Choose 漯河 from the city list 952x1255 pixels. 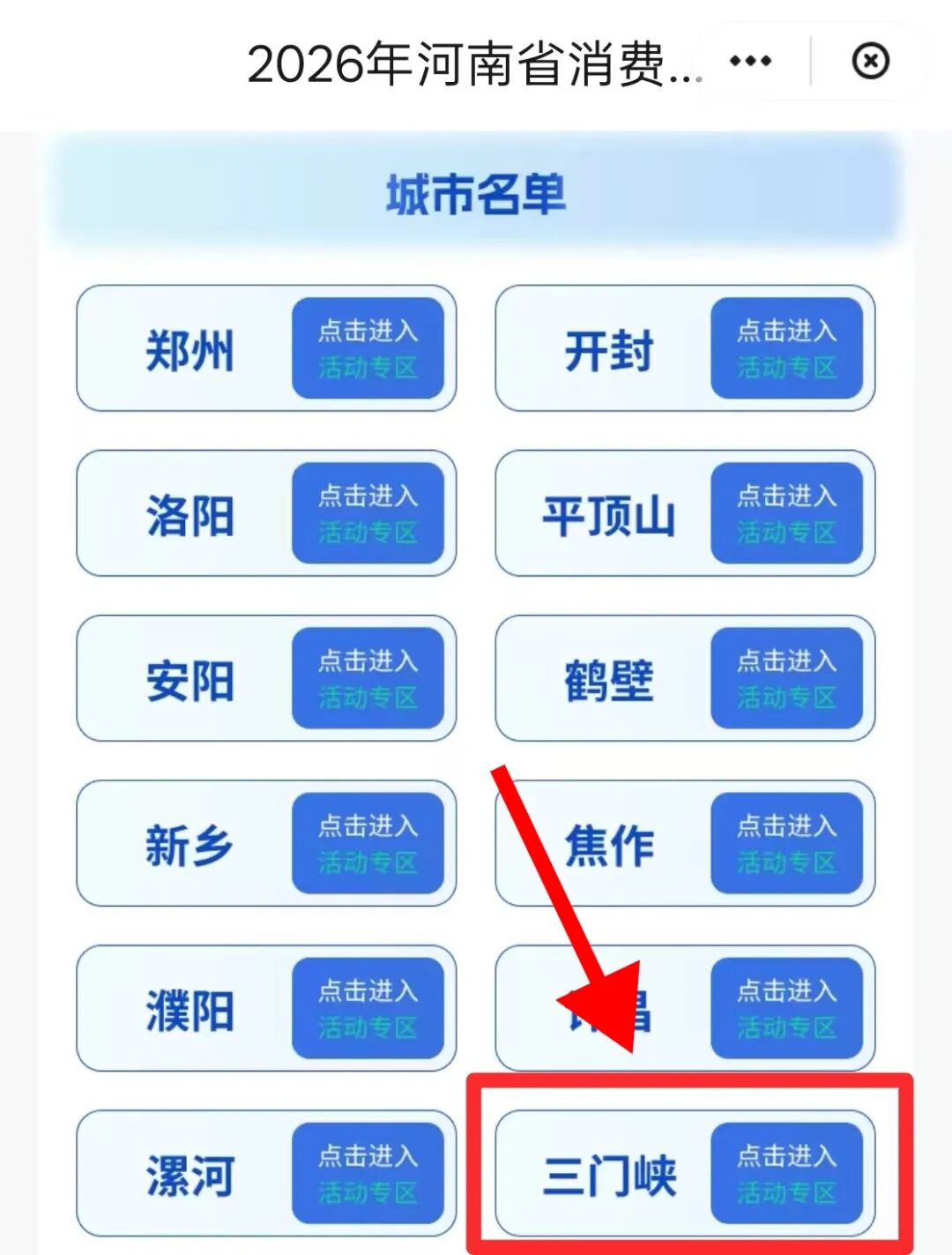(x=368, y=1173)
